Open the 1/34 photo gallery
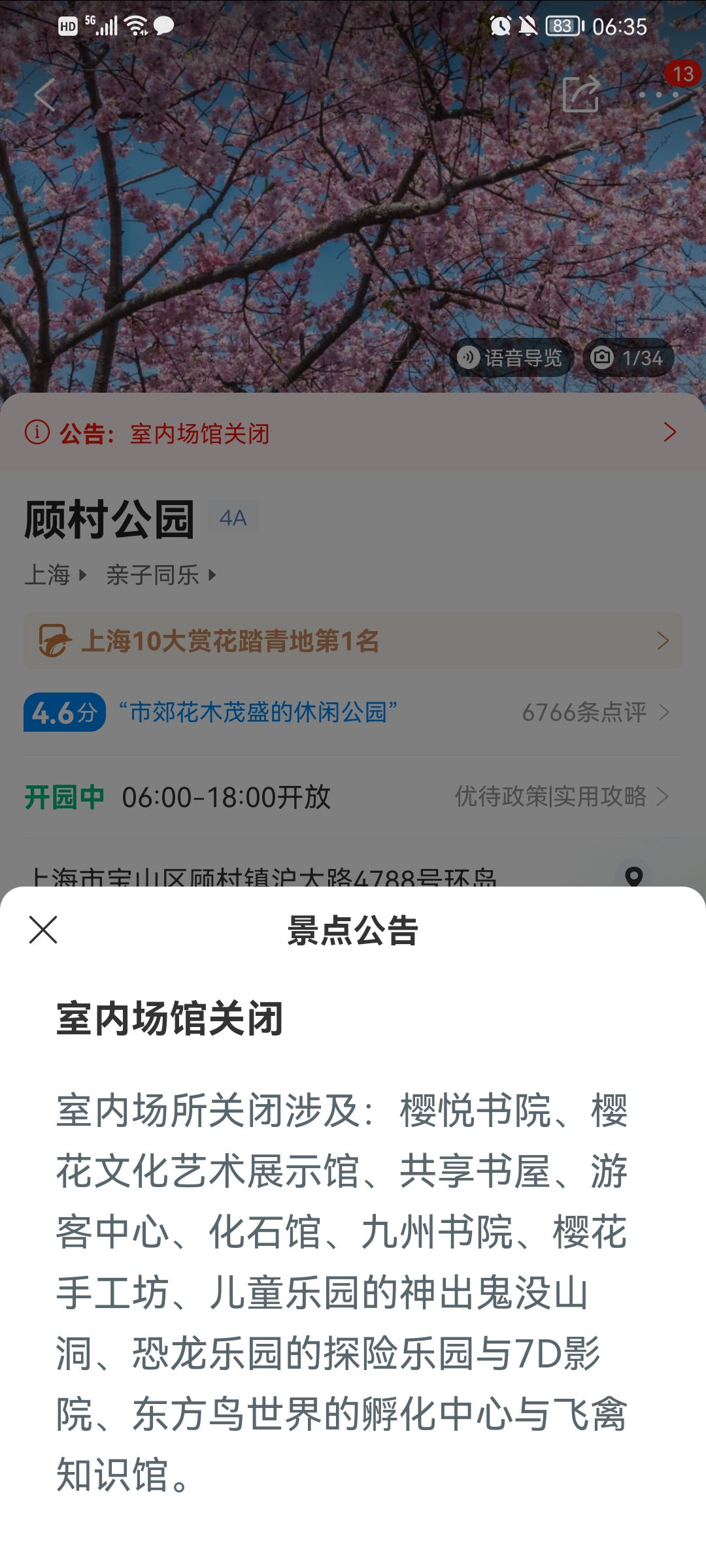The width and height of the screenshot is (706, 1568). coord(628,358)
